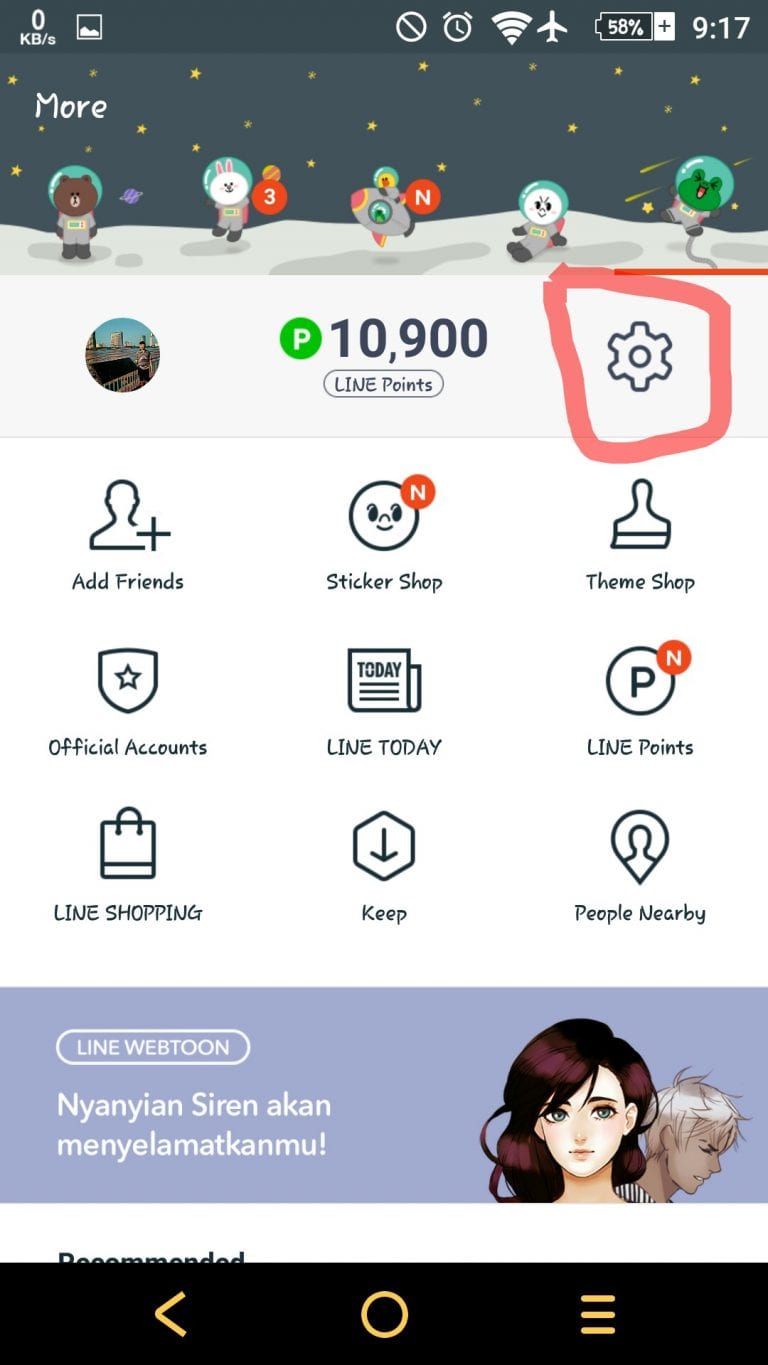Open my profile picture

(122, 355)
